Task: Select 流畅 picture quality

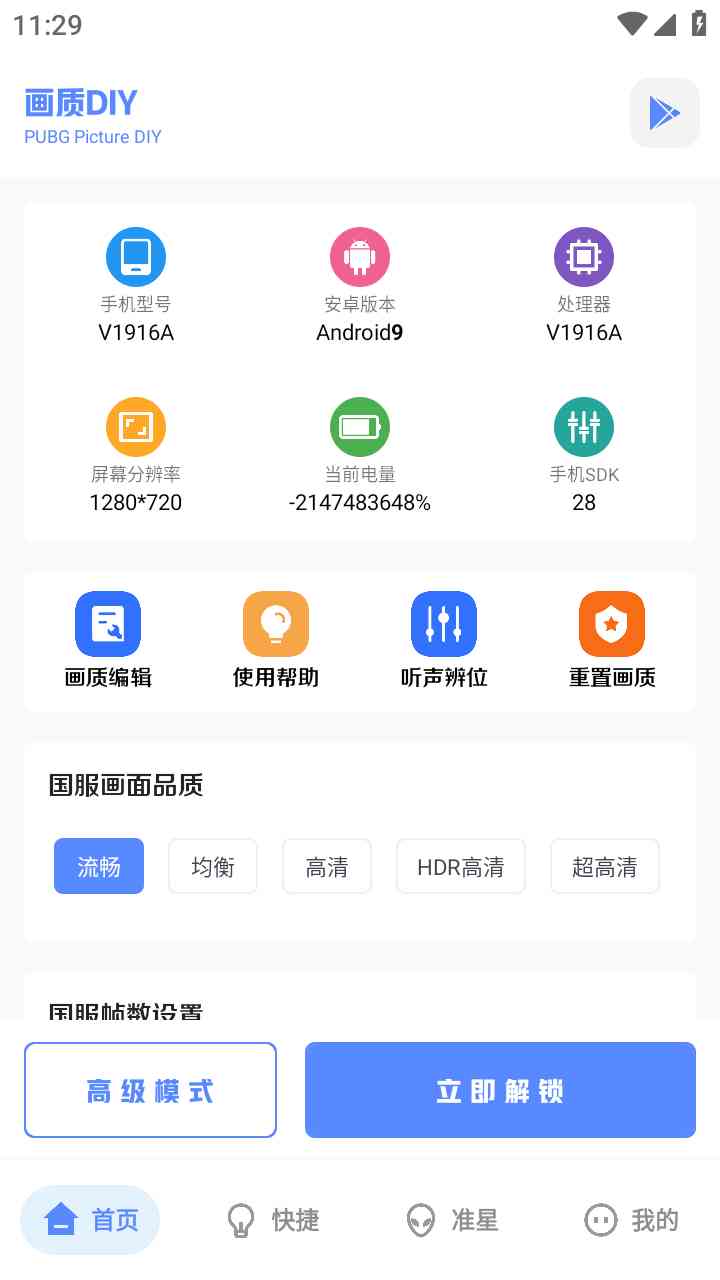Action: click(x=99, y=866)
